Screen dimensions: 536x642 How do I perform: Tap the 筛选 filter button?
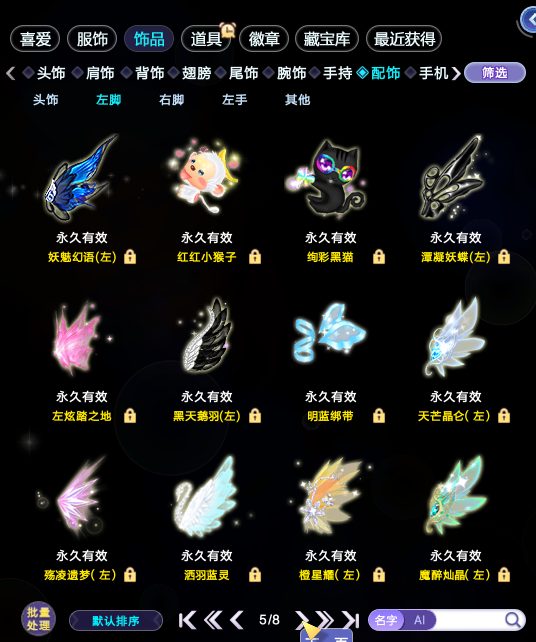tap(495, 73)
